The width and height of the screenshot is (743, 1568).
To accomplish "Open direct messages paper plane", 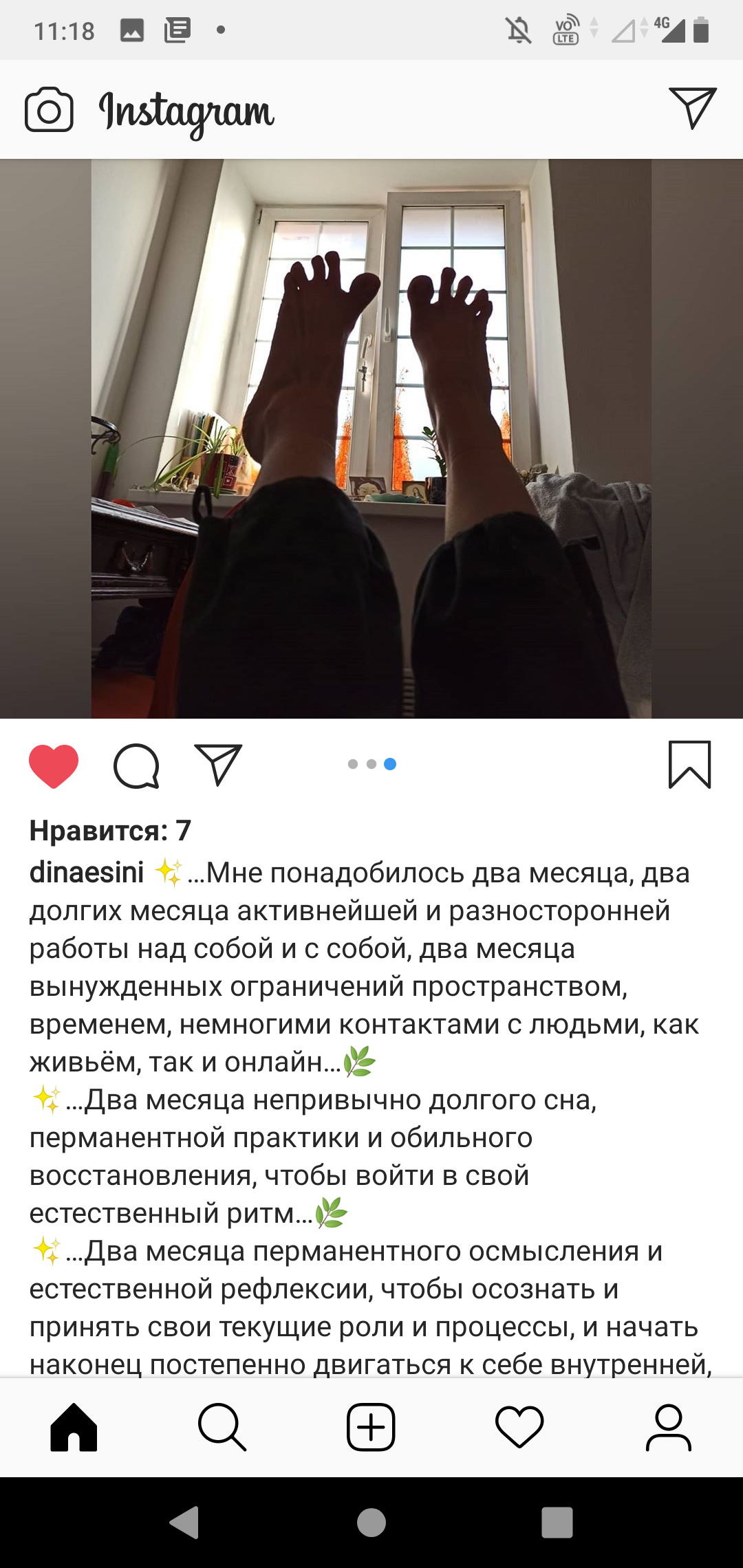I will coord(693,108).
